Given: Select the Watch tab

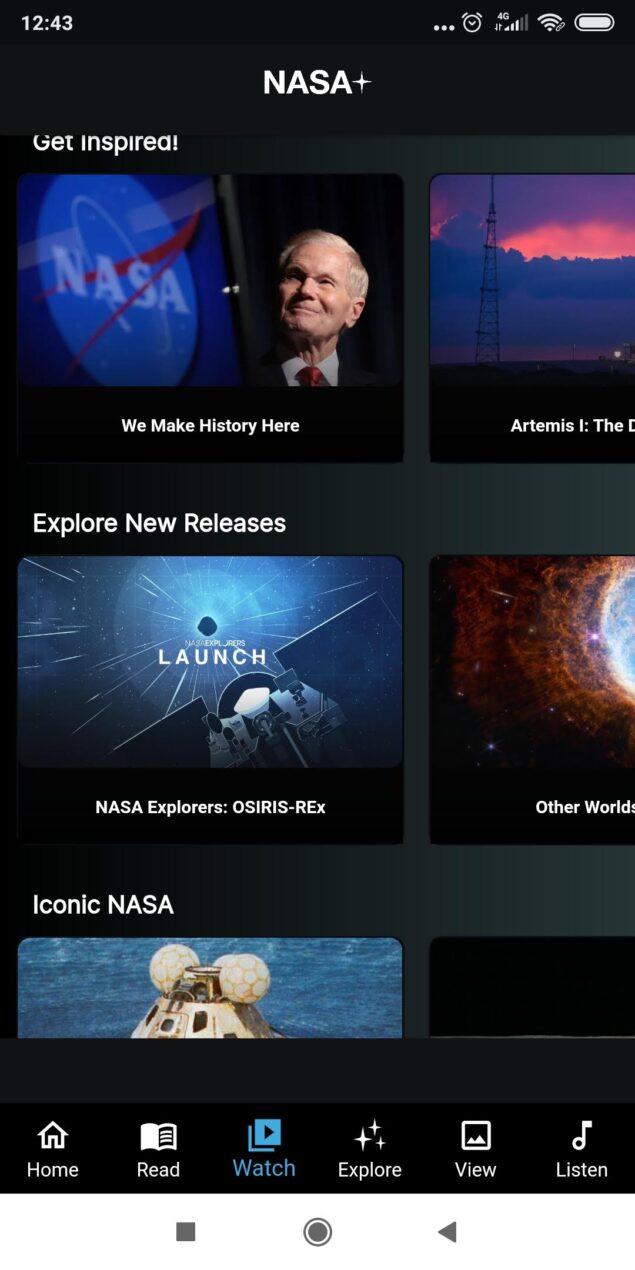Looking at the screenshot, I should (264, 1149).
